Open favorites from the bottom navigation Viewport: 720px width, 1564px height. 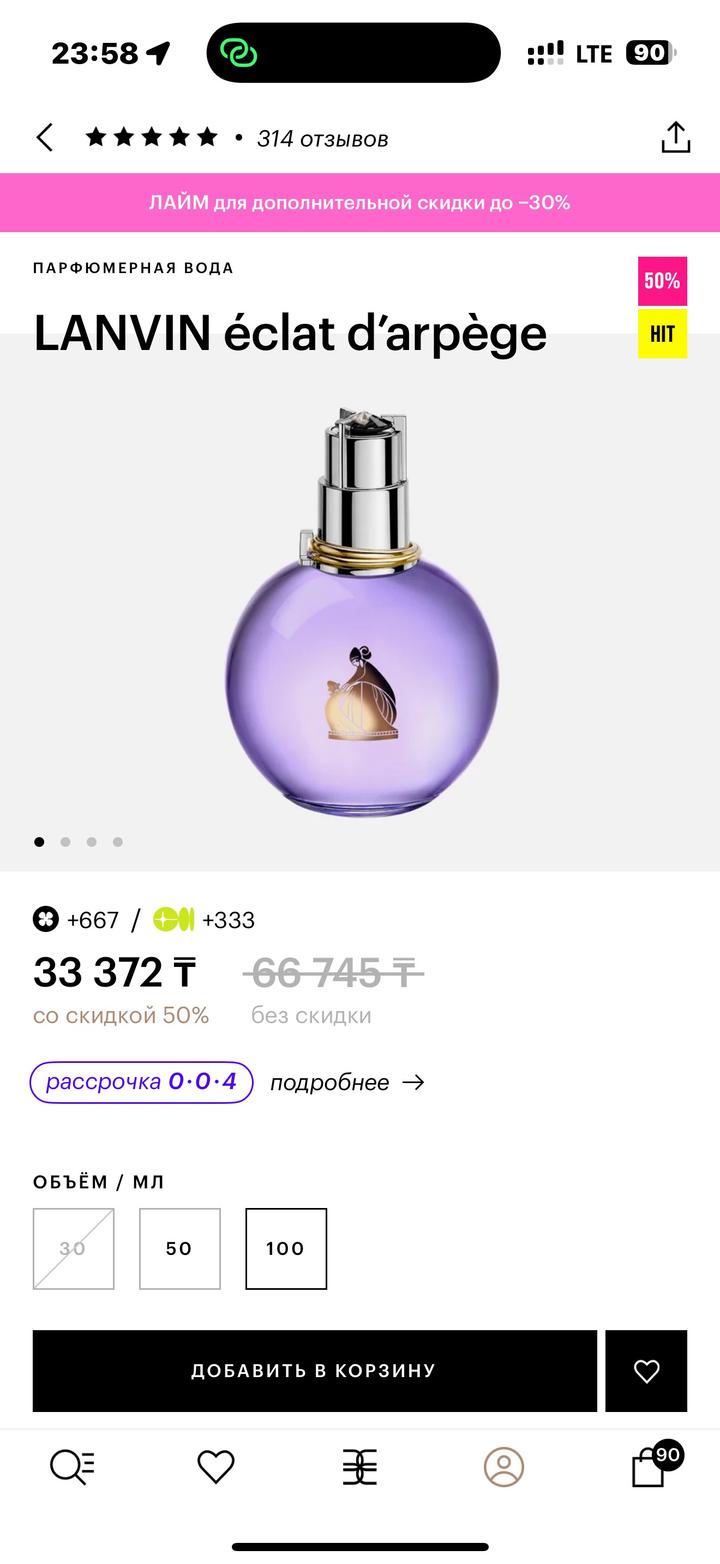tap(214, 1467)
